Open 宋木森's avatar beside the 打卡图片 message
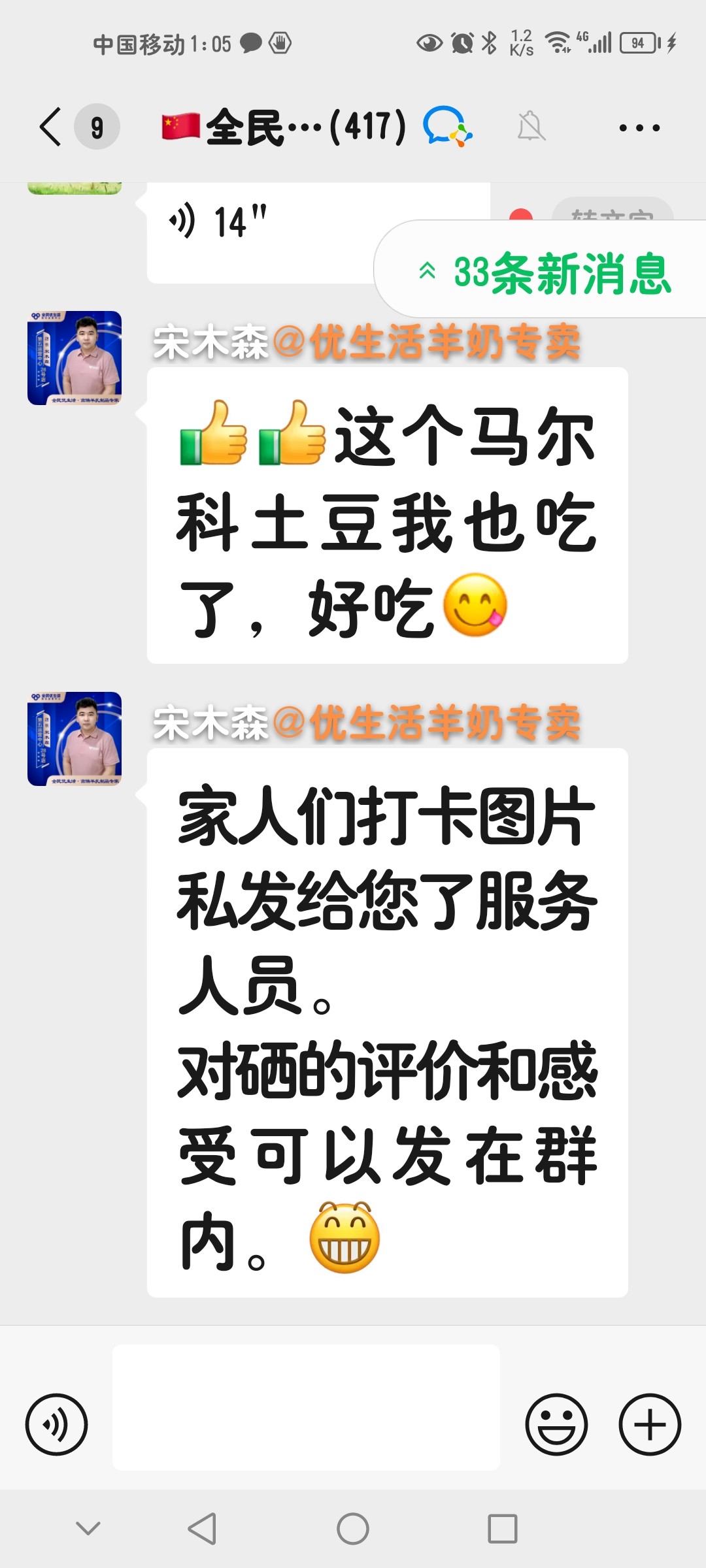 (75, 739)
